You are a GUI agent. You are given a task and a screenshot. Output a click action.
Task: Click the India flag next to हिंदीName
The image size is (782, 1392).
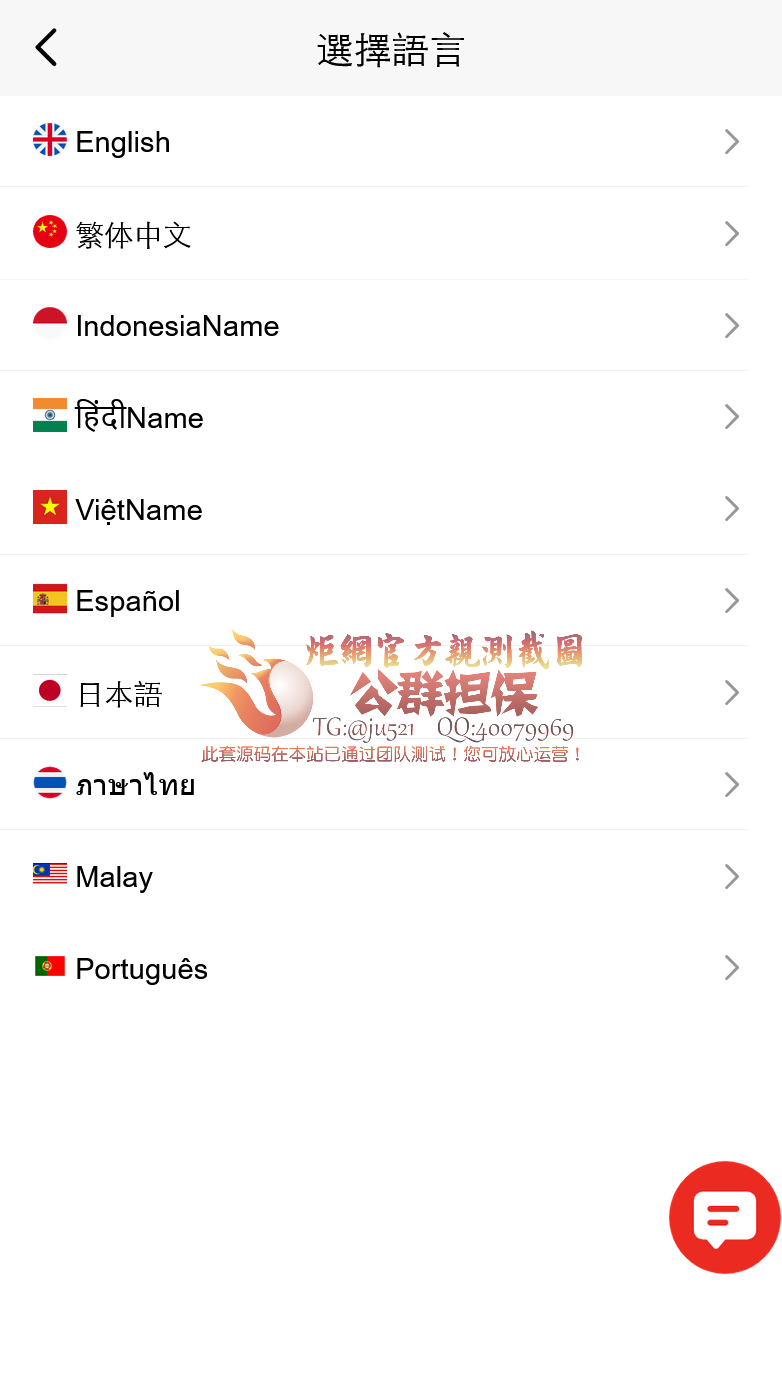[x=49, y=416]
